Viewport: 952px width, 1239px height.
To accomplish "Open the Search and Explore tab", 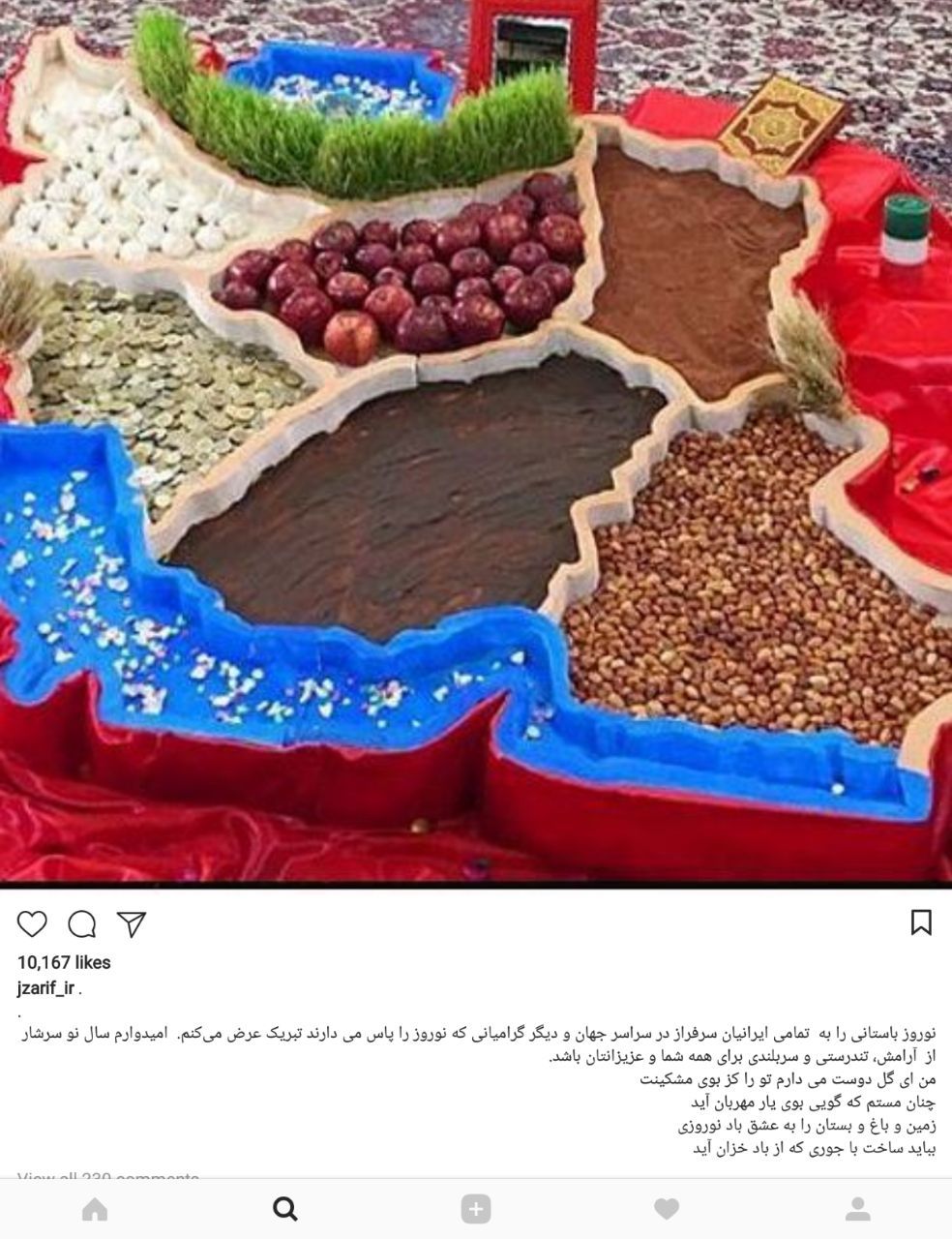I will [x=285, y=1209].
